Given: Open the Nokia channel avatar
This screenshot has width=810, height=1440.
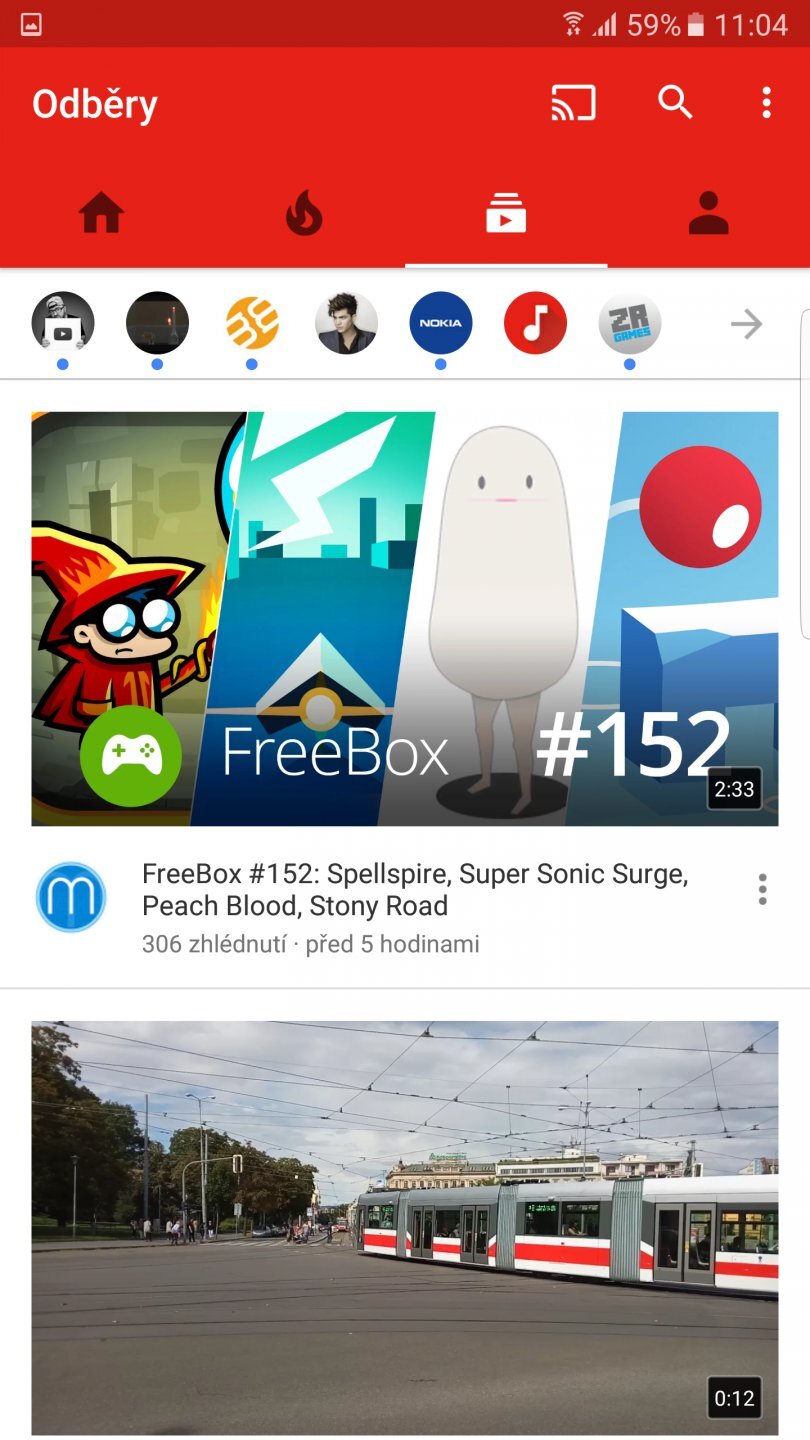Looking at the screenshot, I should coord(440,323).
